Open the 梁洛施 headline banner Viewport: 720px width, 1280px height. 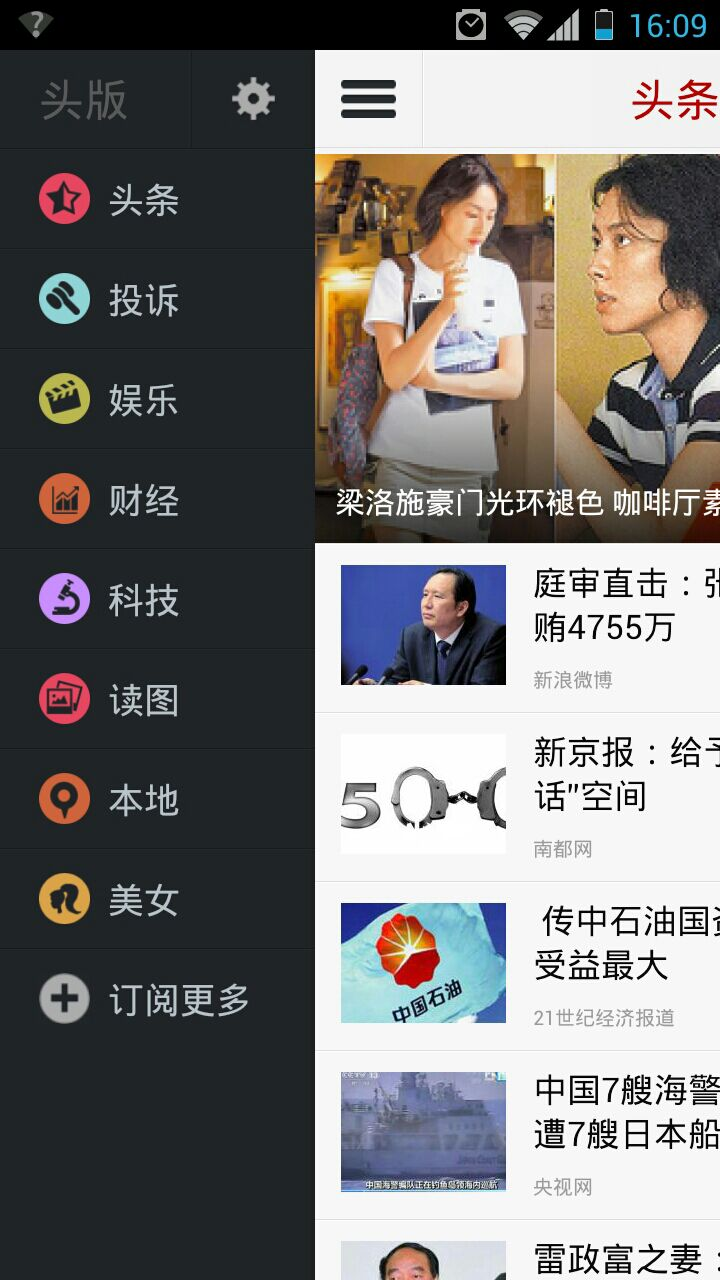pyautogui.click(x=518, y=348)
